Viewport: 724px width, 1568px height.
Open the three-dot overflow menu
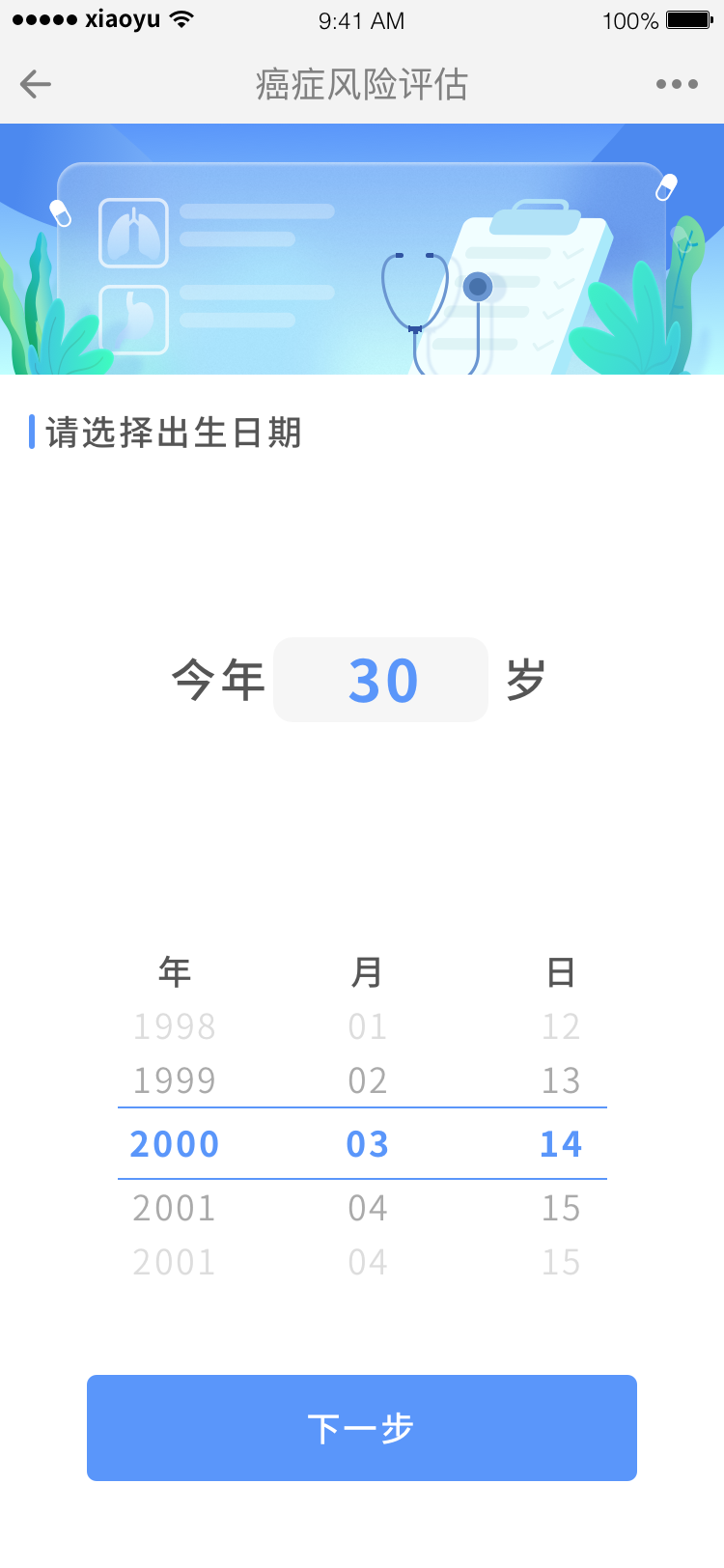(677, 84)
